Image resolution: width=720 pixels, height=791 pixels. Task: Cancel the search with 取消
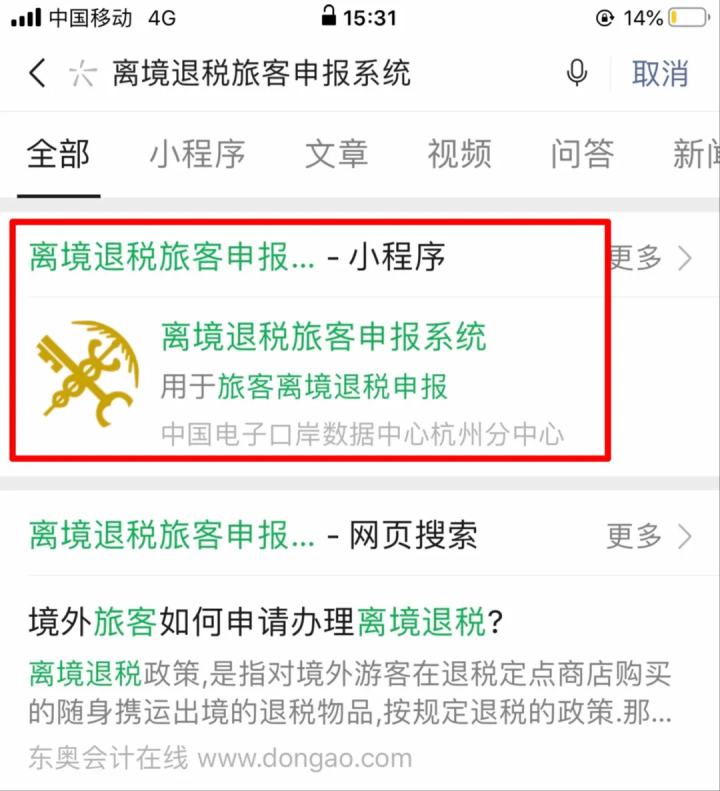click(660, 74)
